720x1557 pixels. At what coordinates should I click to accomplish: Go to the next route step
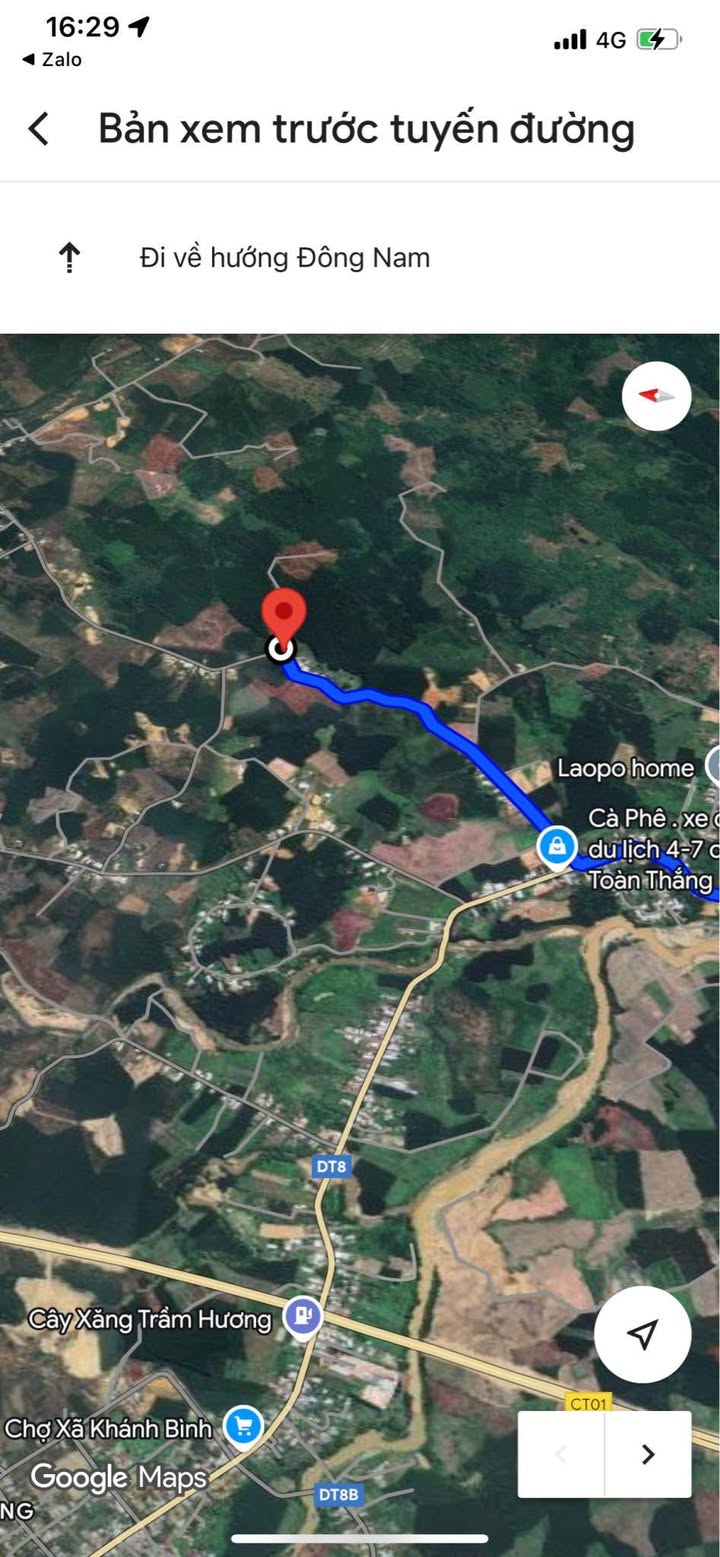pyautogui.click(x=647, y=1454)
